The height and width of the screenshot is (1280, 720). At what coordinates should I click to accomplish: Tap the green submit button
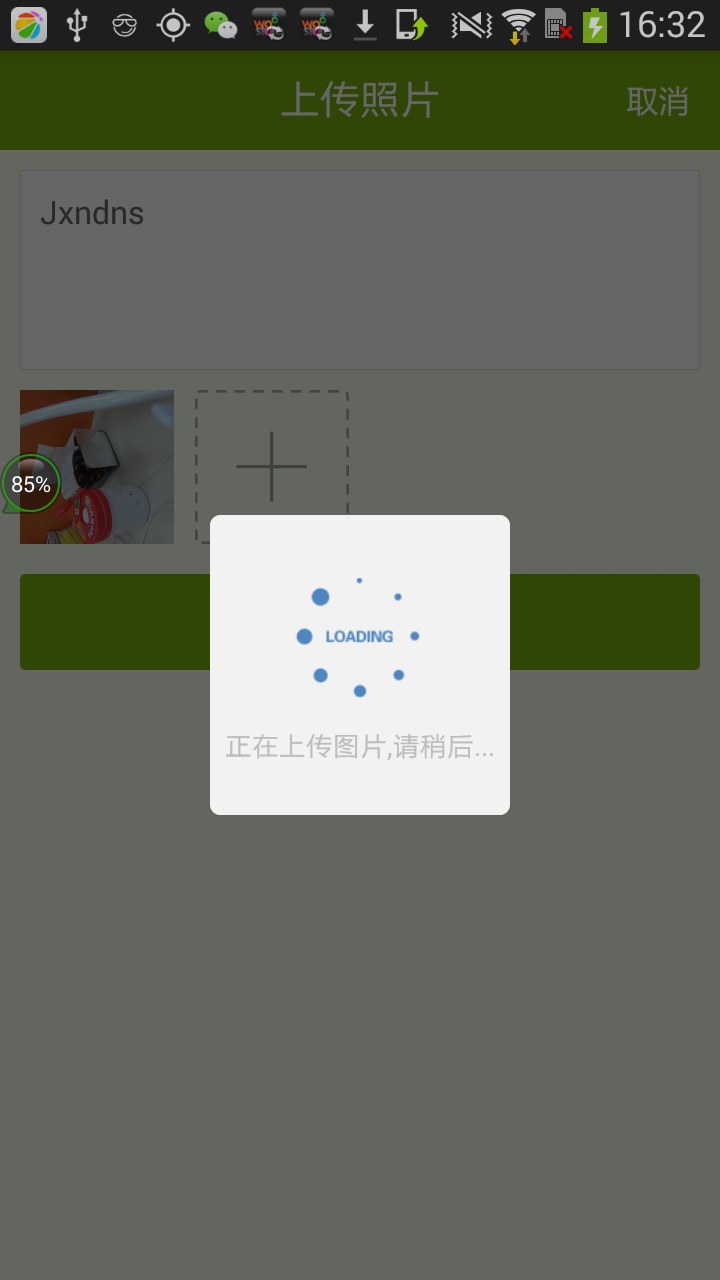(x=604, y=621)
